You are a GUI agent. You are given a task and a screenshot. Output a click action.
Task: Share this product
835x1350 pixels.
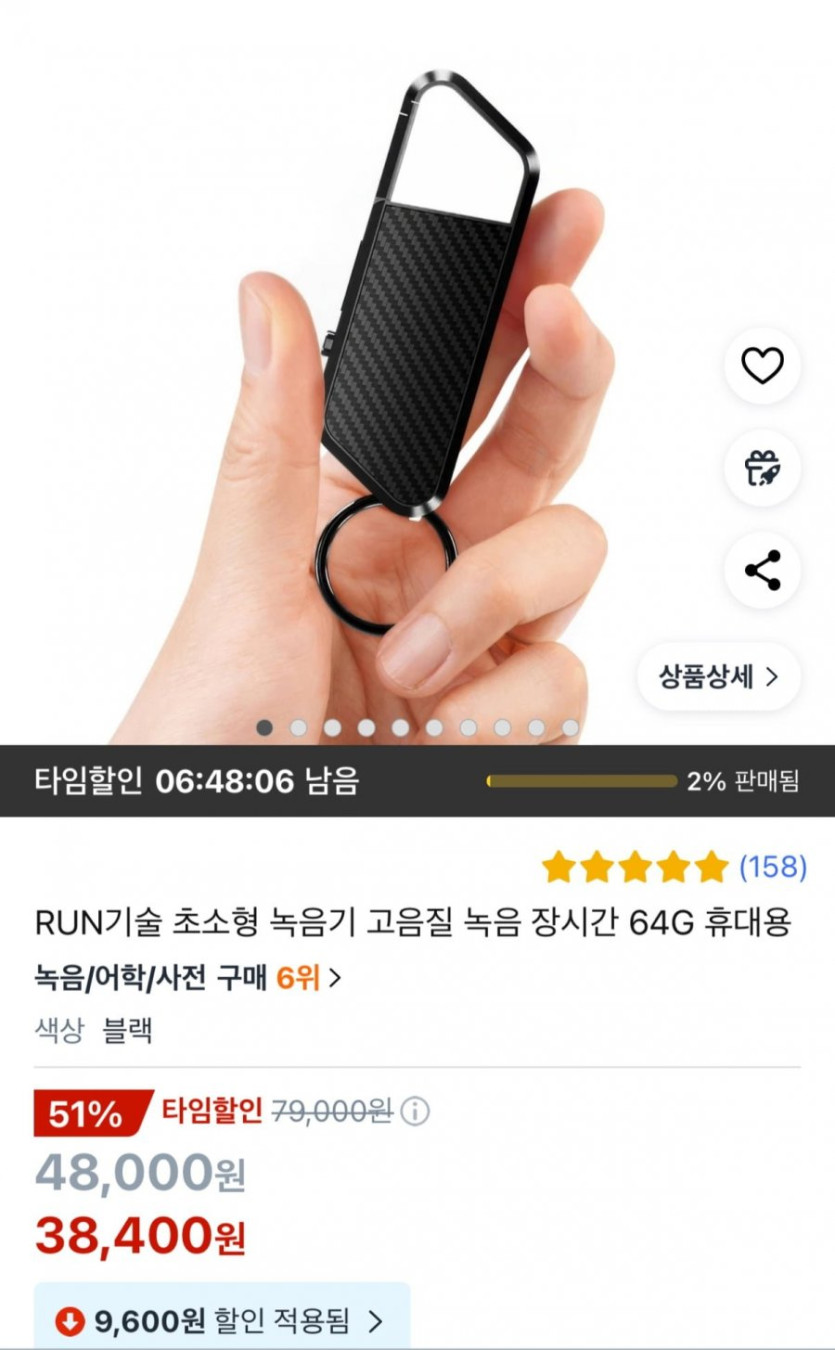[762, 571]
